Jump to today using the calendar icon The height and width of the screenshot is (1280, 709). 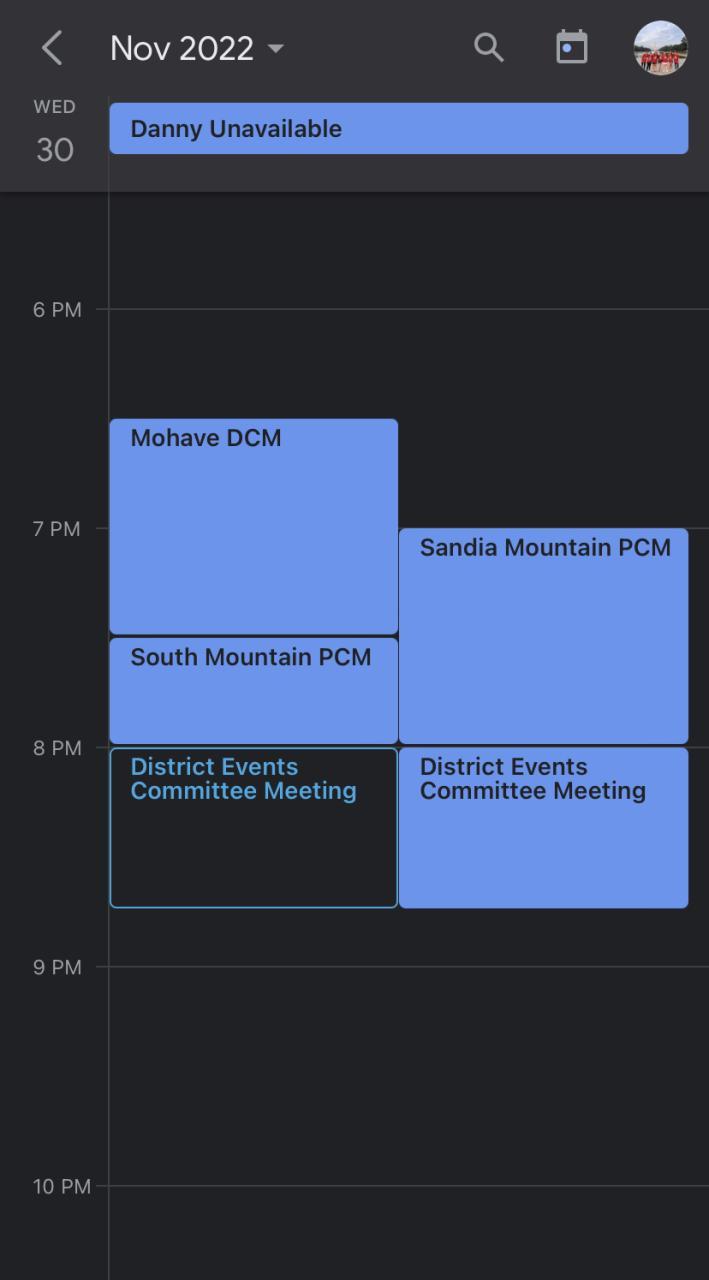click(571, 47)
